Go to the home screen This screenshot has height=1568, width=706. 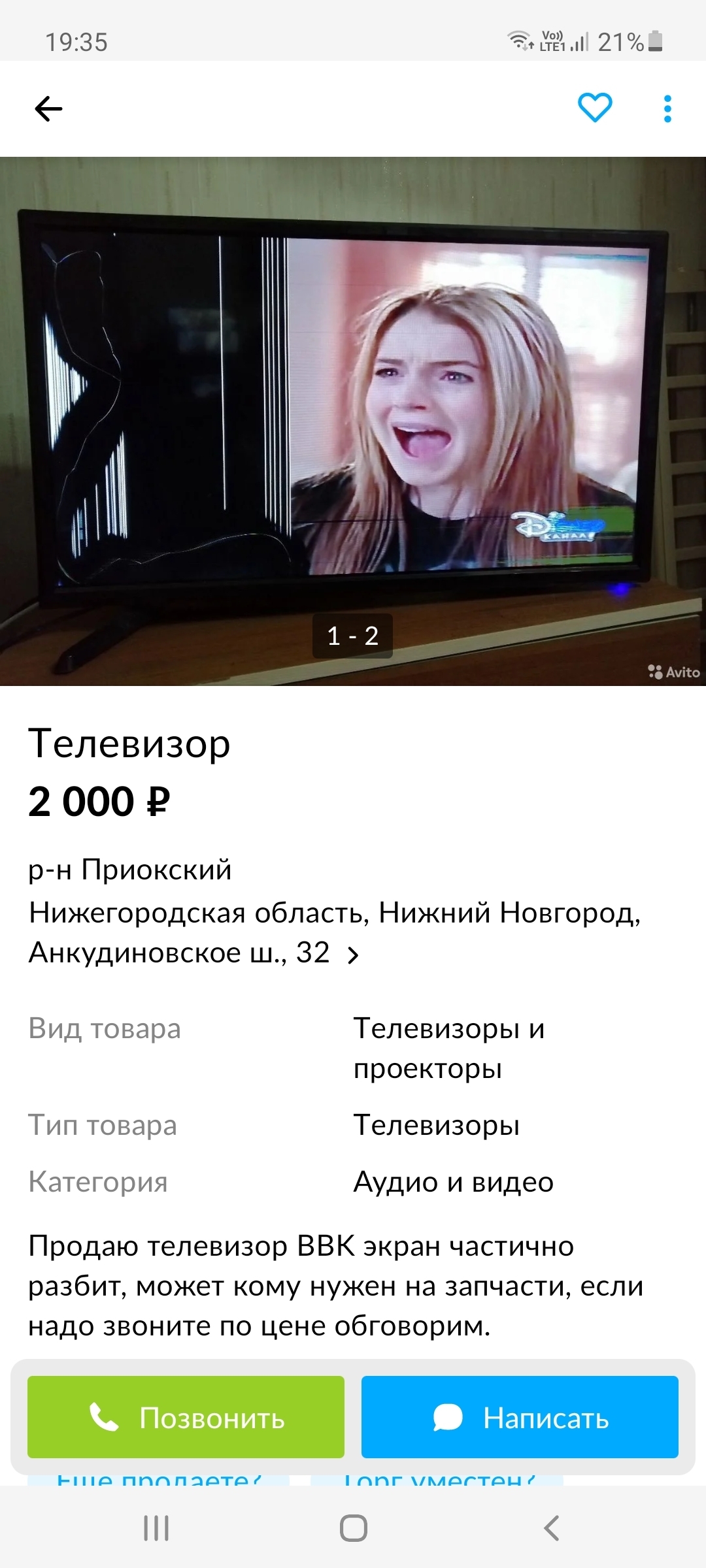tap(353, 1528)
